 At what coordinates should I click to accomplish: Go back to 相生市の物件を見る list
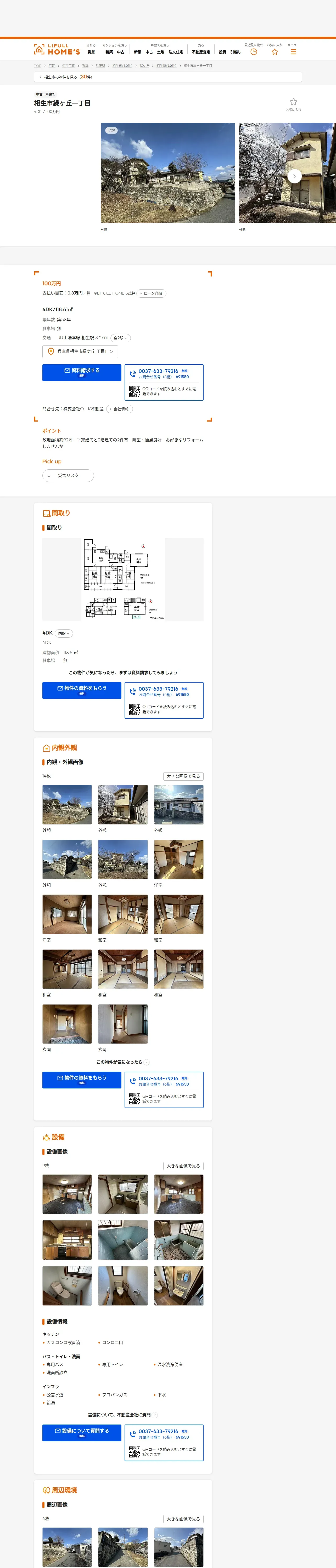point(168,77)
